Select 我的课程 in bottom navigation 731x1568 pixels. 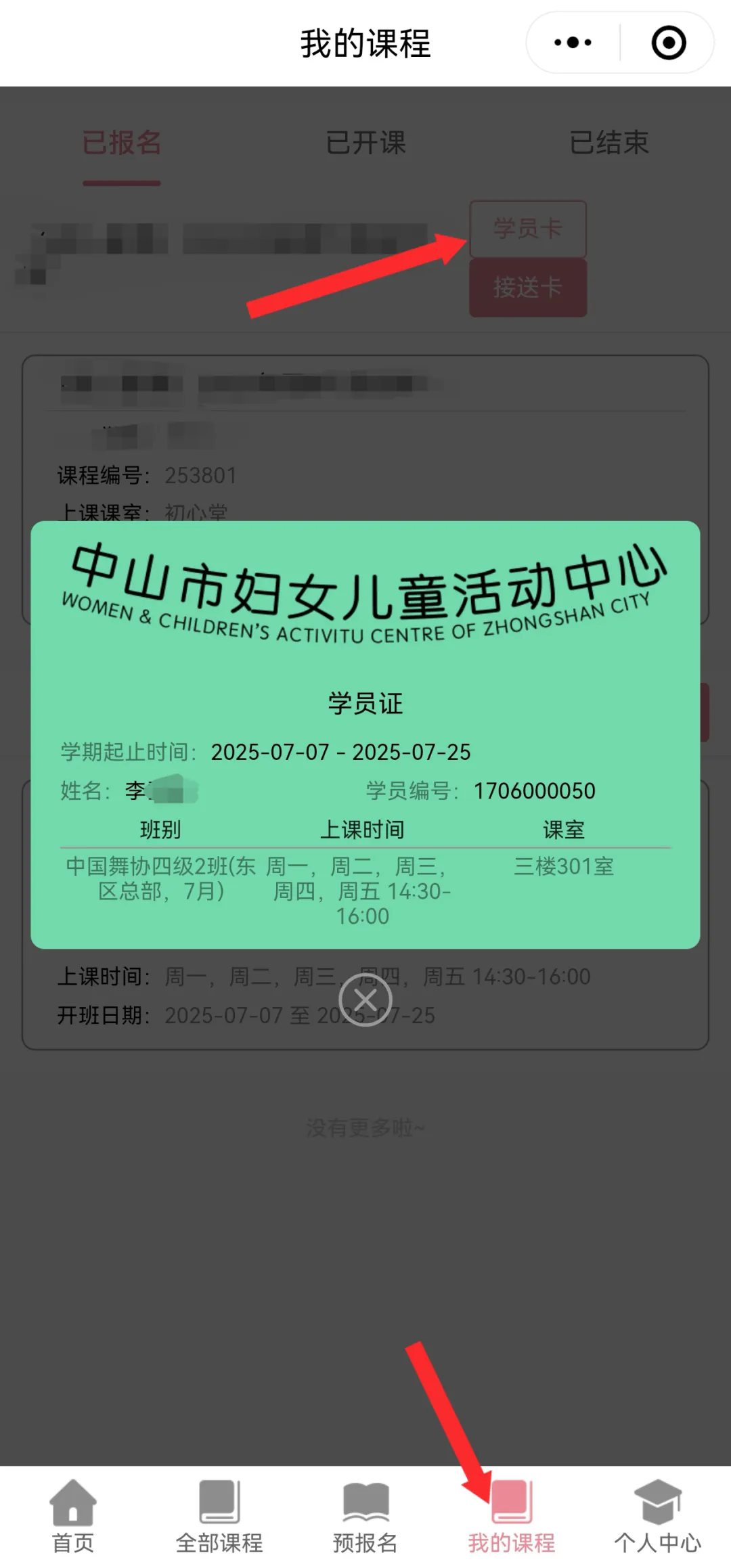click(x=511, y=1516)
